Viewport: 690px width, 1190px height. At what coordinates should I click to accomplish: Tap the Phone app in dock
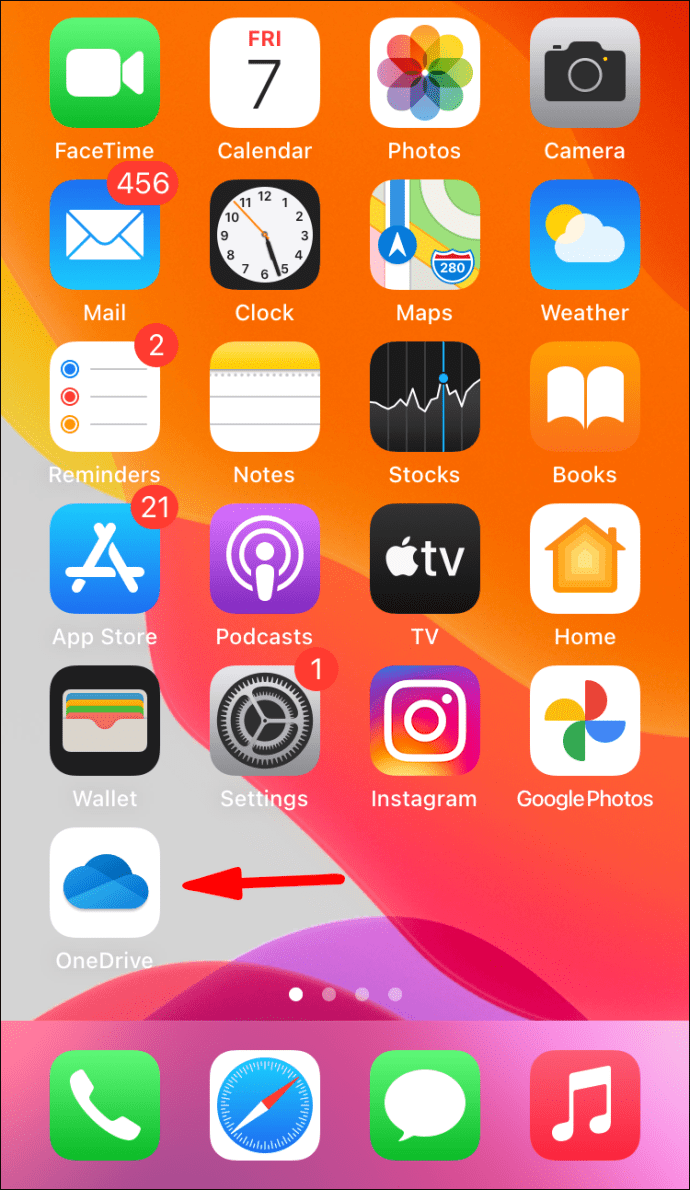tap(105, 1104)
